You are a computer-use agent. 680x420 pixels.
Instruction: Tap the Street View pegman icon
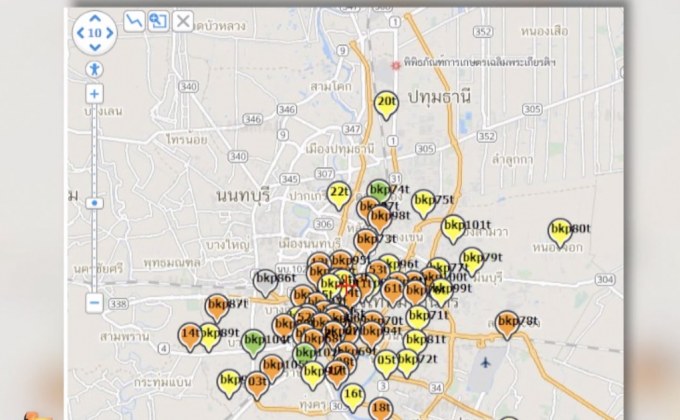(94, 68)
